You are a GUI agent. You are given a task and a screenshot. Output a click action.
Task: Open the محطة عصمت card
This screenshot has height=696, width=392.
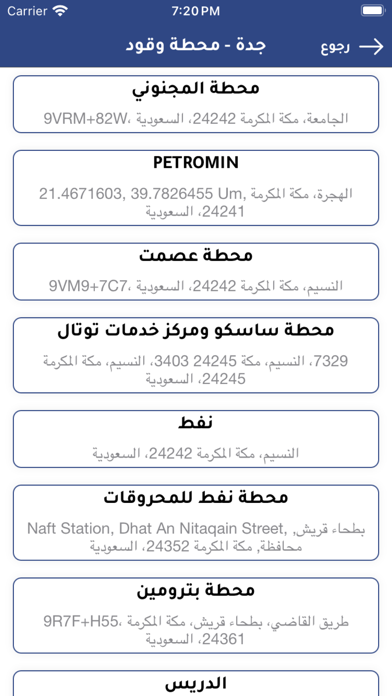196,272
